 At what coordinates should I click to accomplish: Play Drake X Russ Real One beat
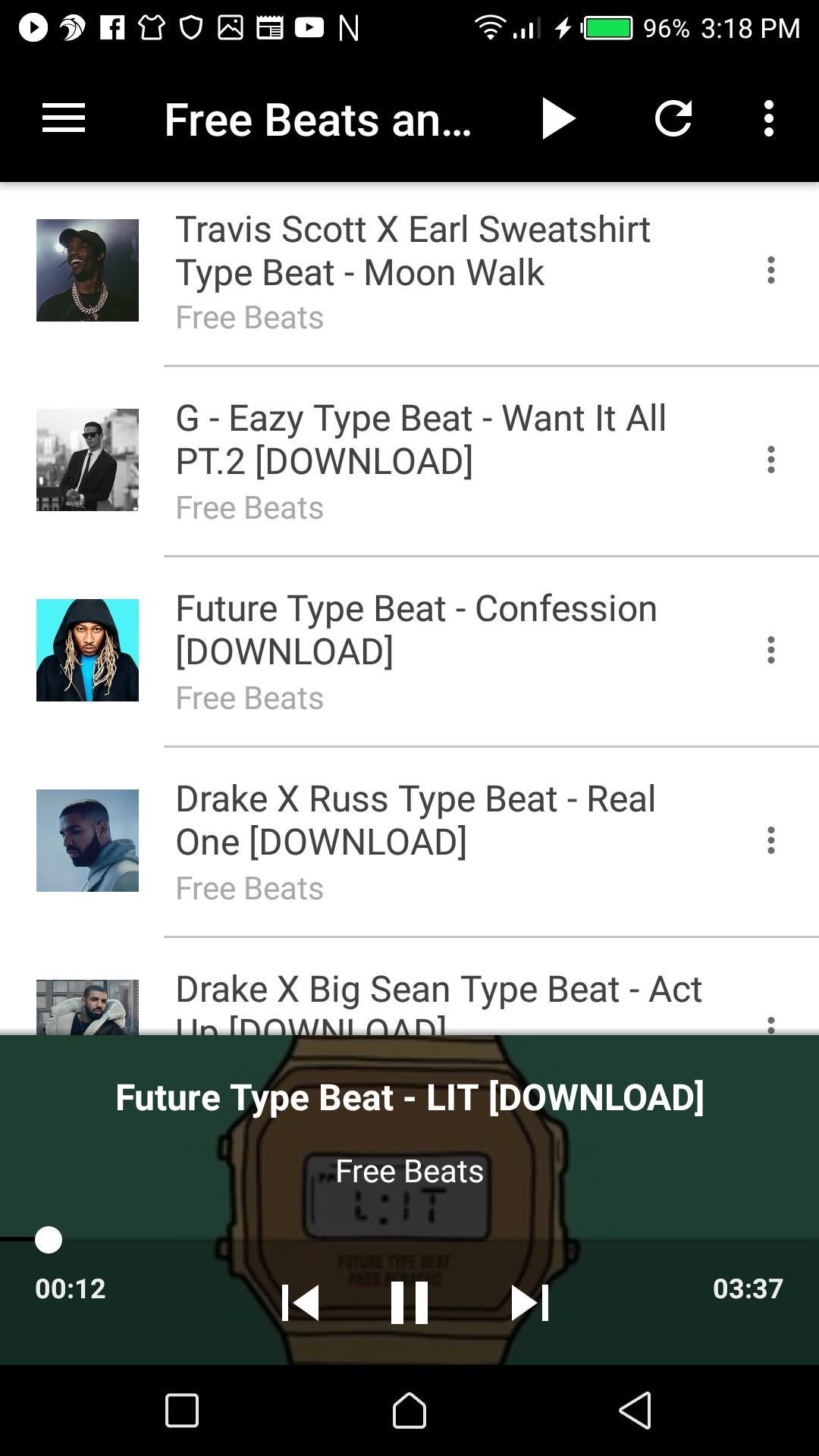click(x=409, y=841)
